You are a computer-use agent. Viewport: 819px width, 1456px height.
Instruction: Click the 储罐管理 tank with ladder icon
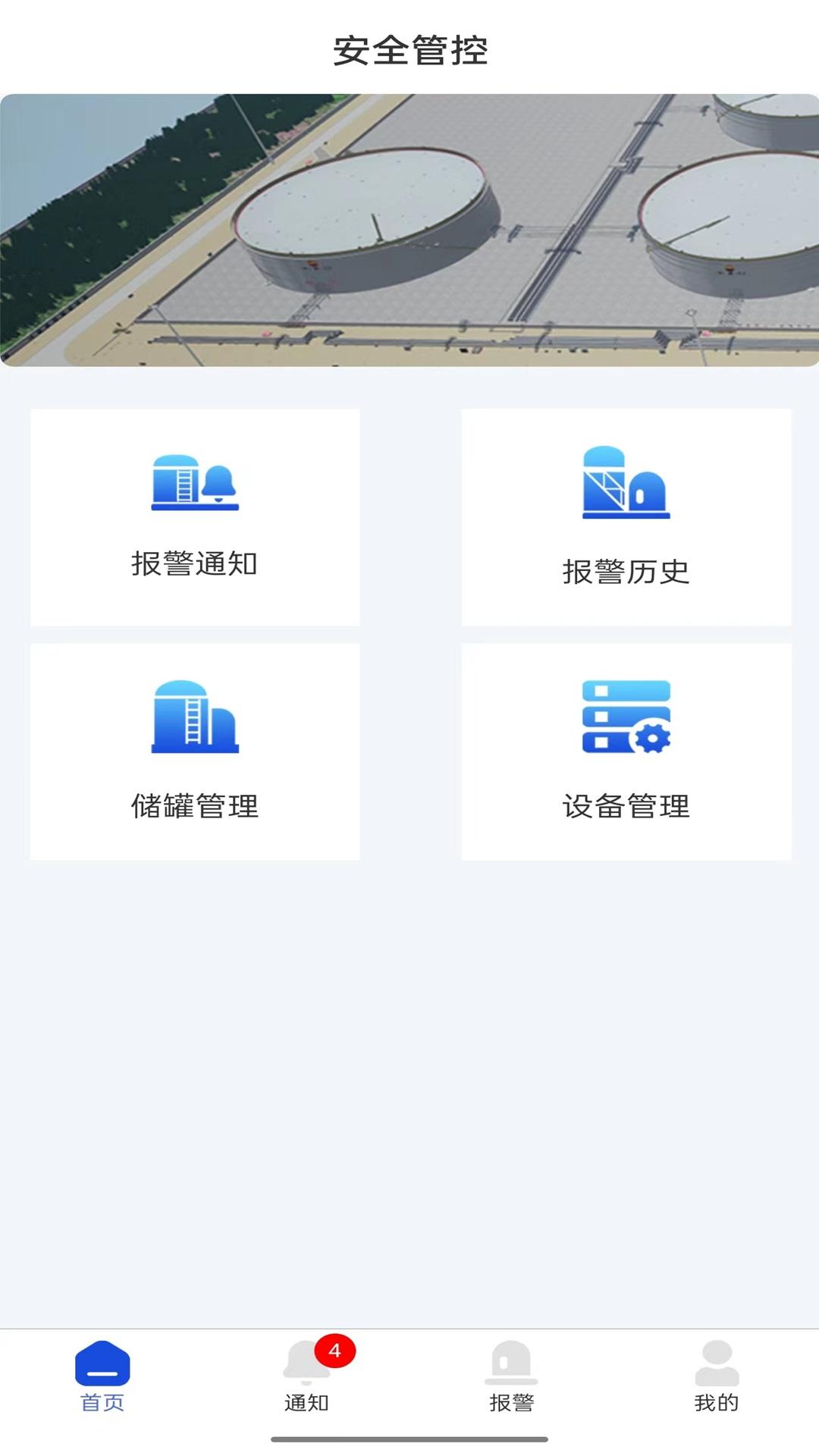coord(195,717)
